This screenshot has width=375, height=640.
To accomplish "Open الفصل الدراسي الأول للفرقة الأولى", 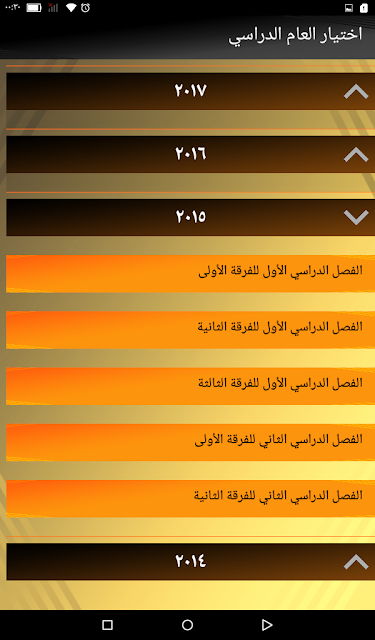I will click(191, 273).
